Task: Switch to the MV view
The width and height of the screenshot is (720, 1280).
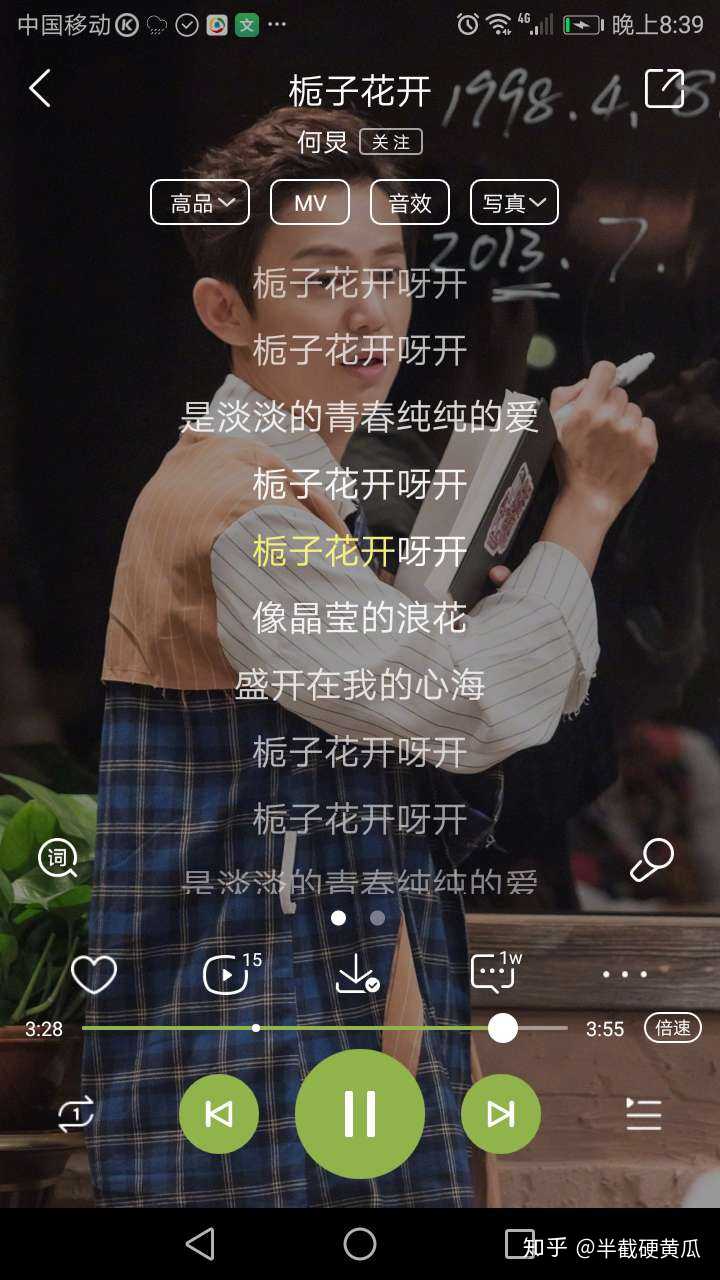Action: pyautogui.click(x=309, y=202)
